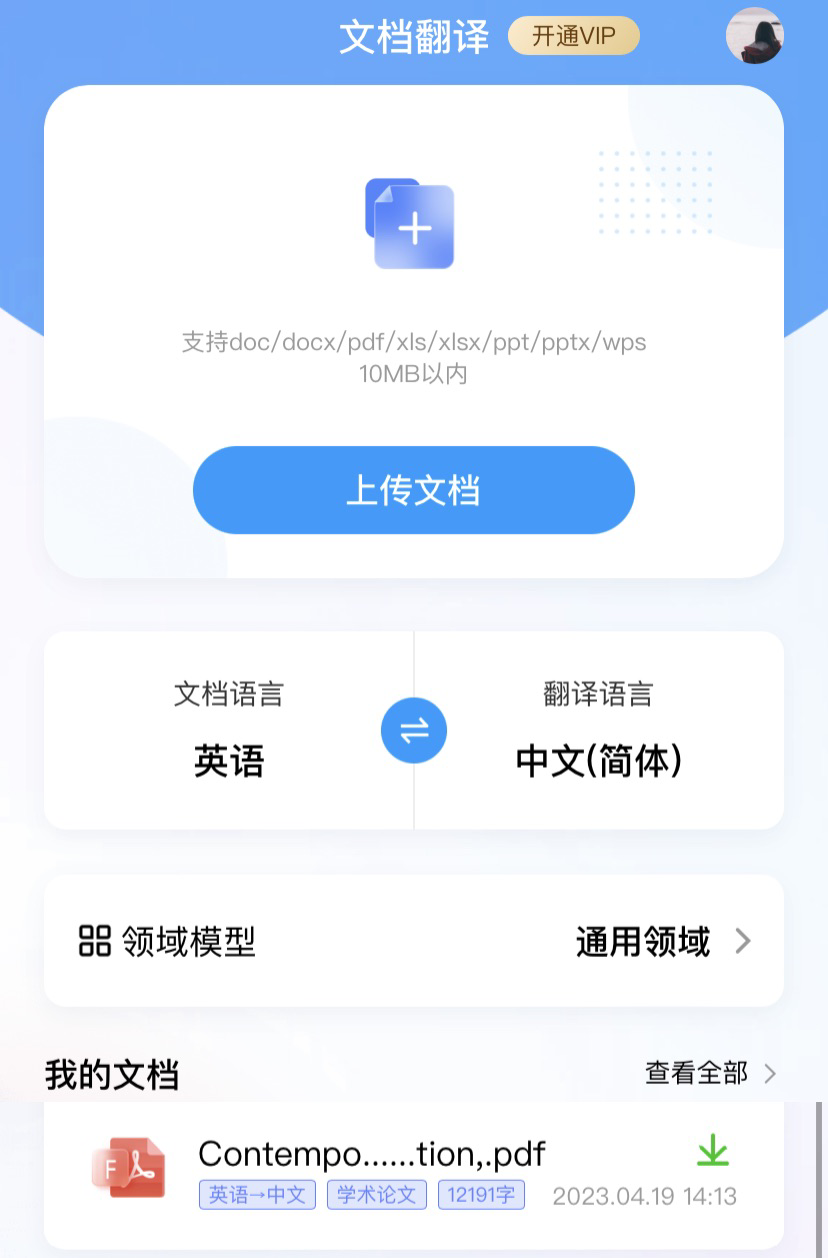The width and height of the screenshot is (828, 1258).
Task: Tap the 学术论文 tag under the file name
Action: 376,1195
